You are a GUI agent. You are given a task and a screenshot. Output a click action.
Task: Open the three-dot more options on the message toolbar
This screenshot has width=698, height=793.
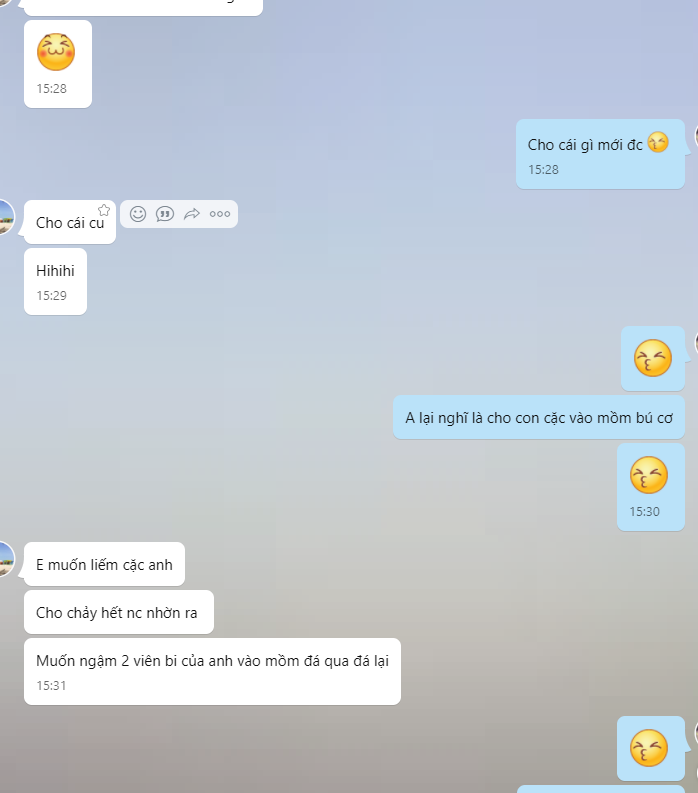click(220, 214)
